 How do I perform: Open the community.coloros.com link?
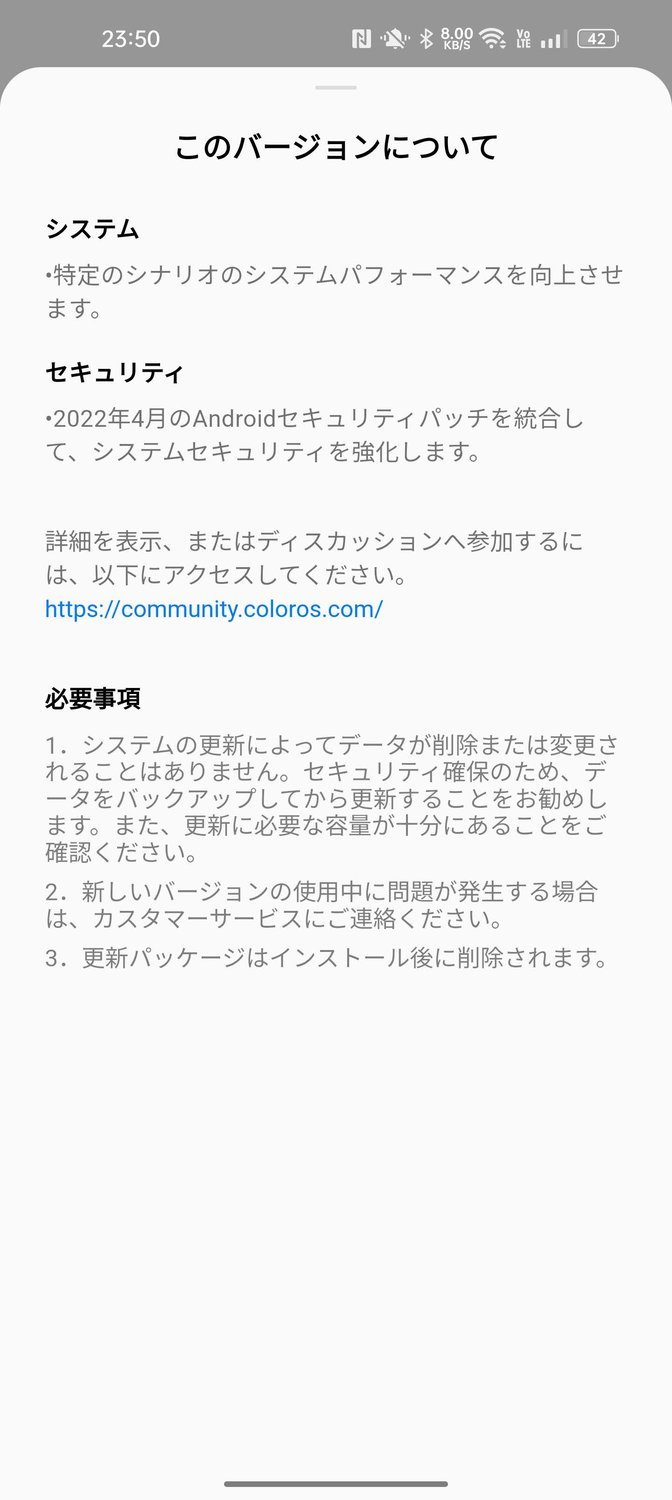point(214,609)
